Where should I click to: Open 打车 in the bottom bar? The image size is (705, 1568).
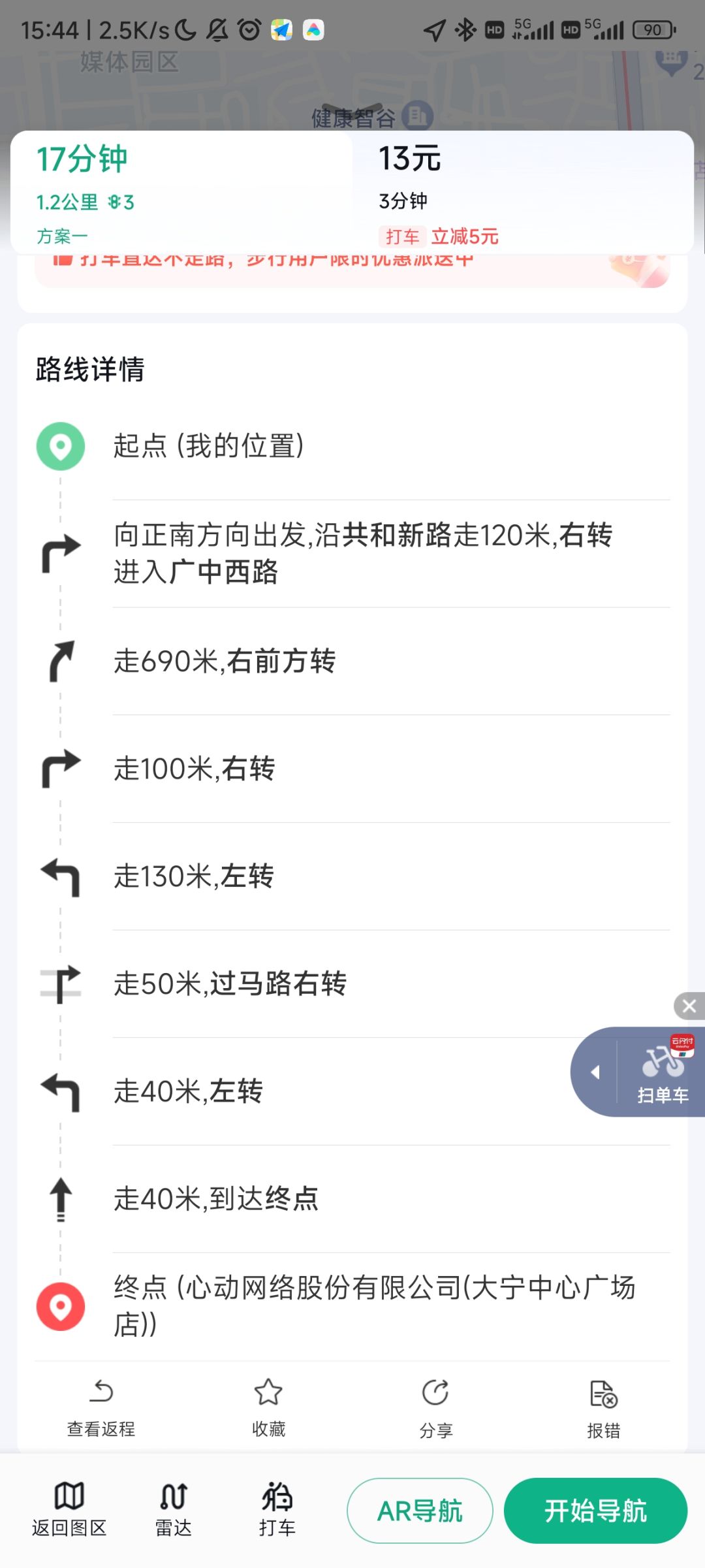click(277, 1509)
